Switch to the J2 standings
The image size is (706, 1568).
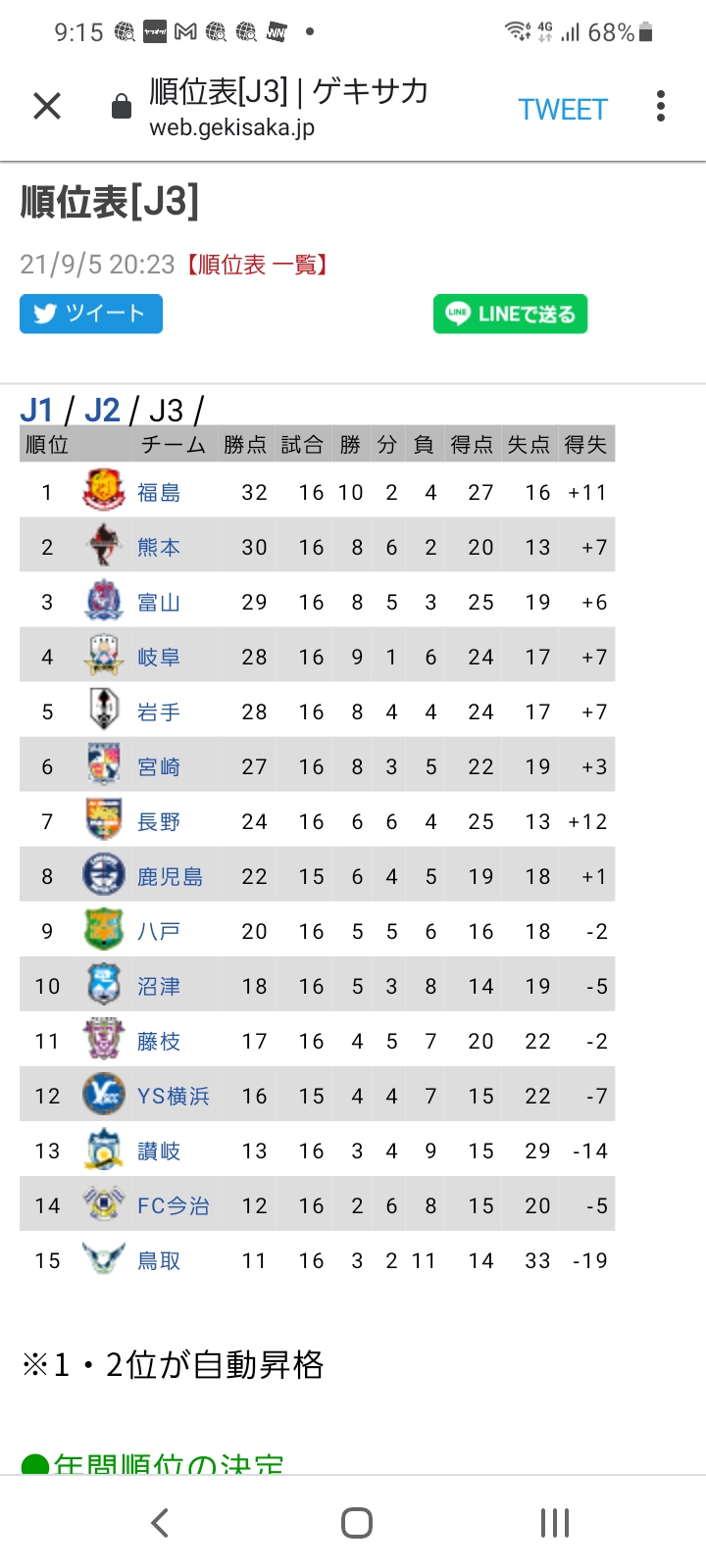point(102,410)
